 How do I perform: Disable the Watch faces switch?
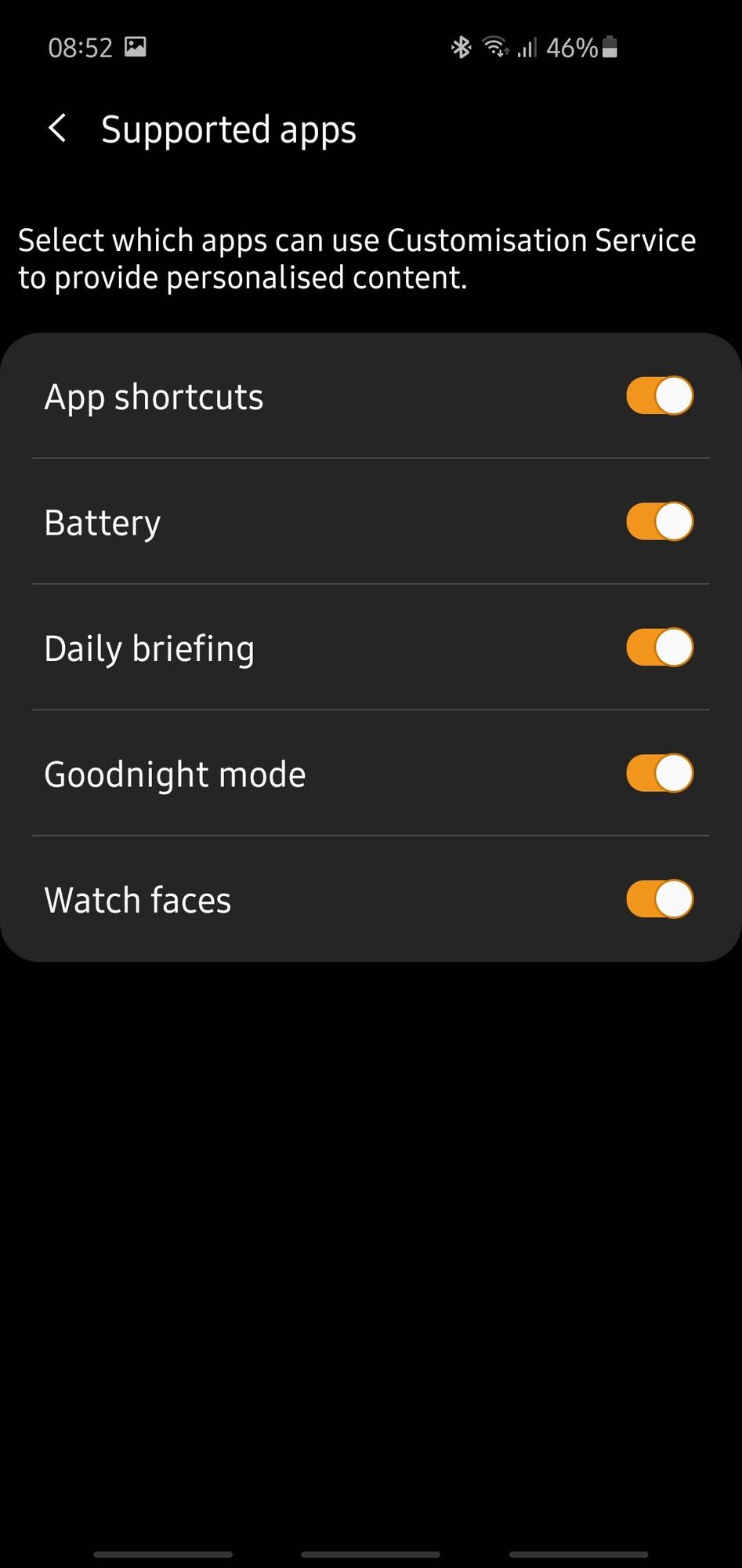[x=659, y=899]
